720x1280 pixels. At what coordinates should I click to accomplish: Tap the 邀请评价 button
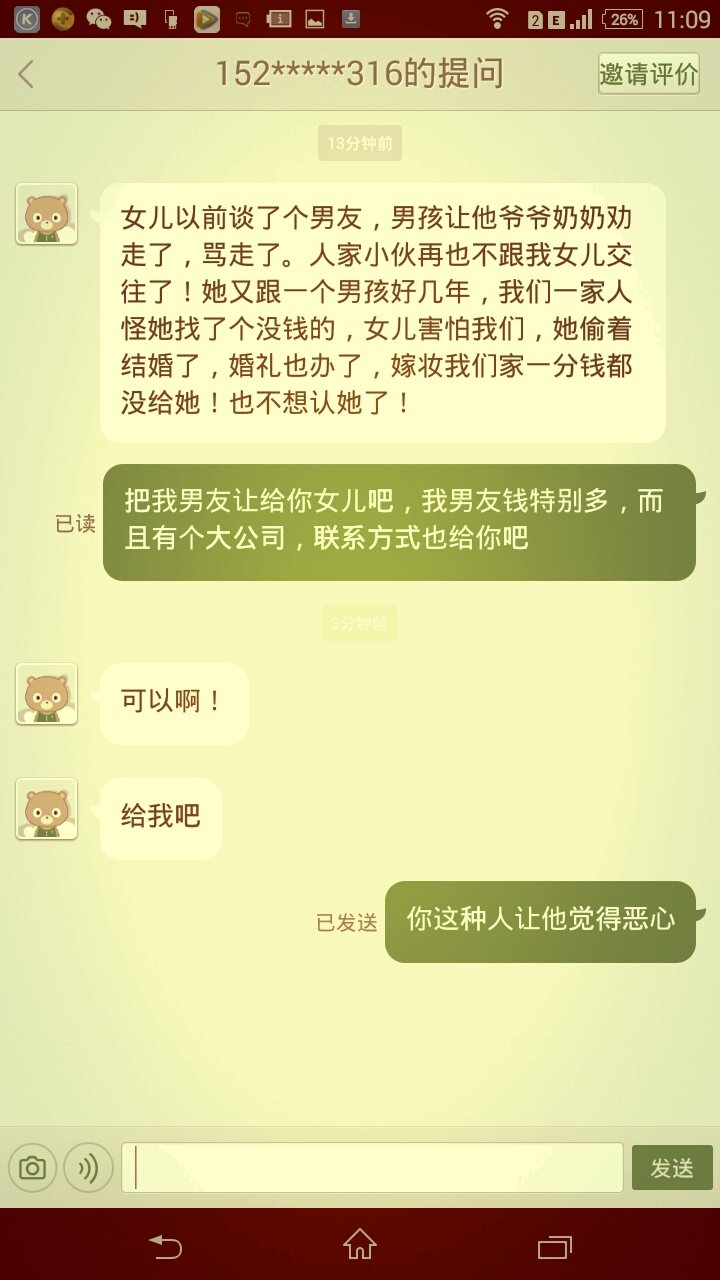[648, 74]
